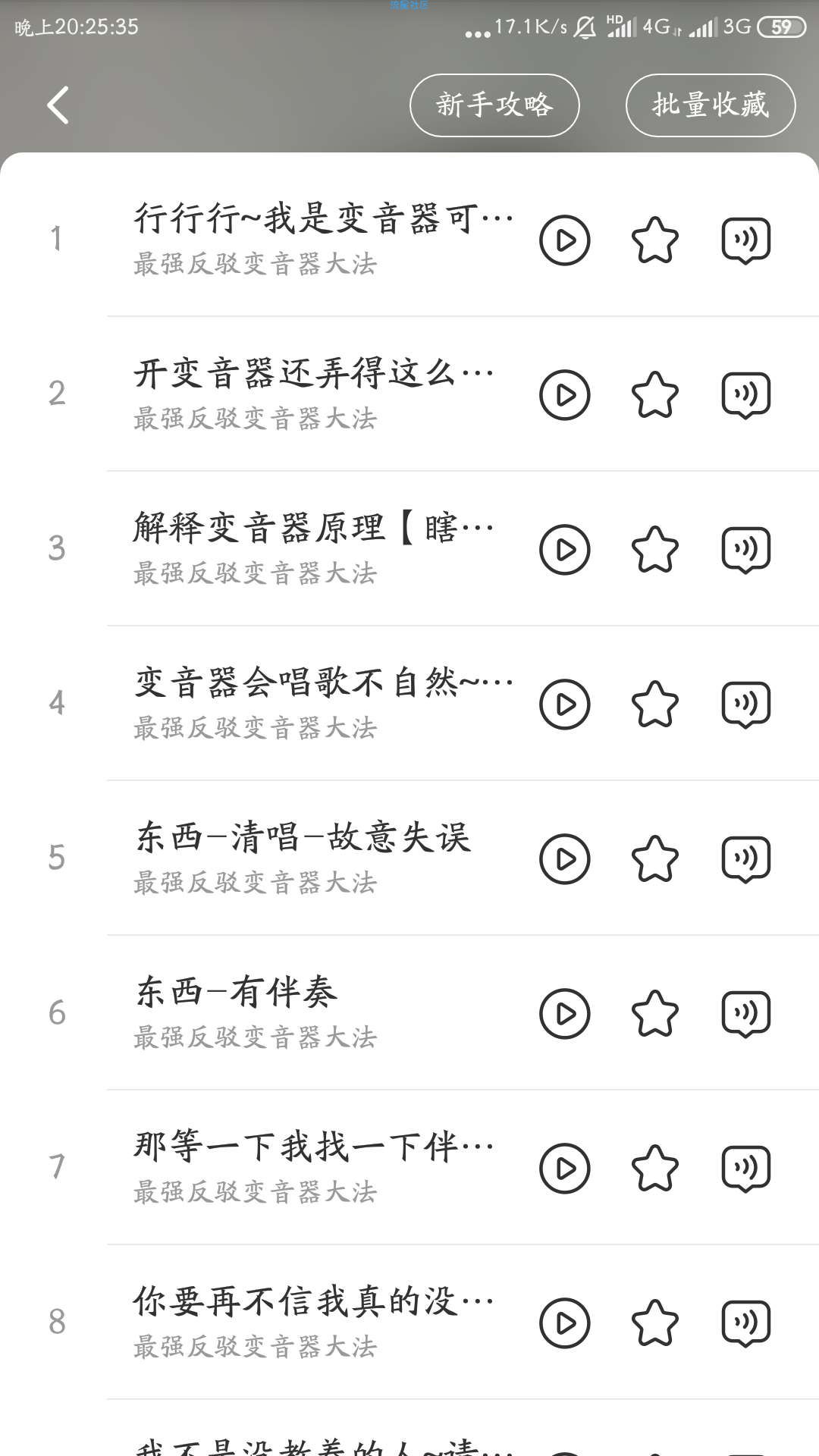
Task: Star item 5 东西-清唱-故意失误
Action: [x=655, y=859]
